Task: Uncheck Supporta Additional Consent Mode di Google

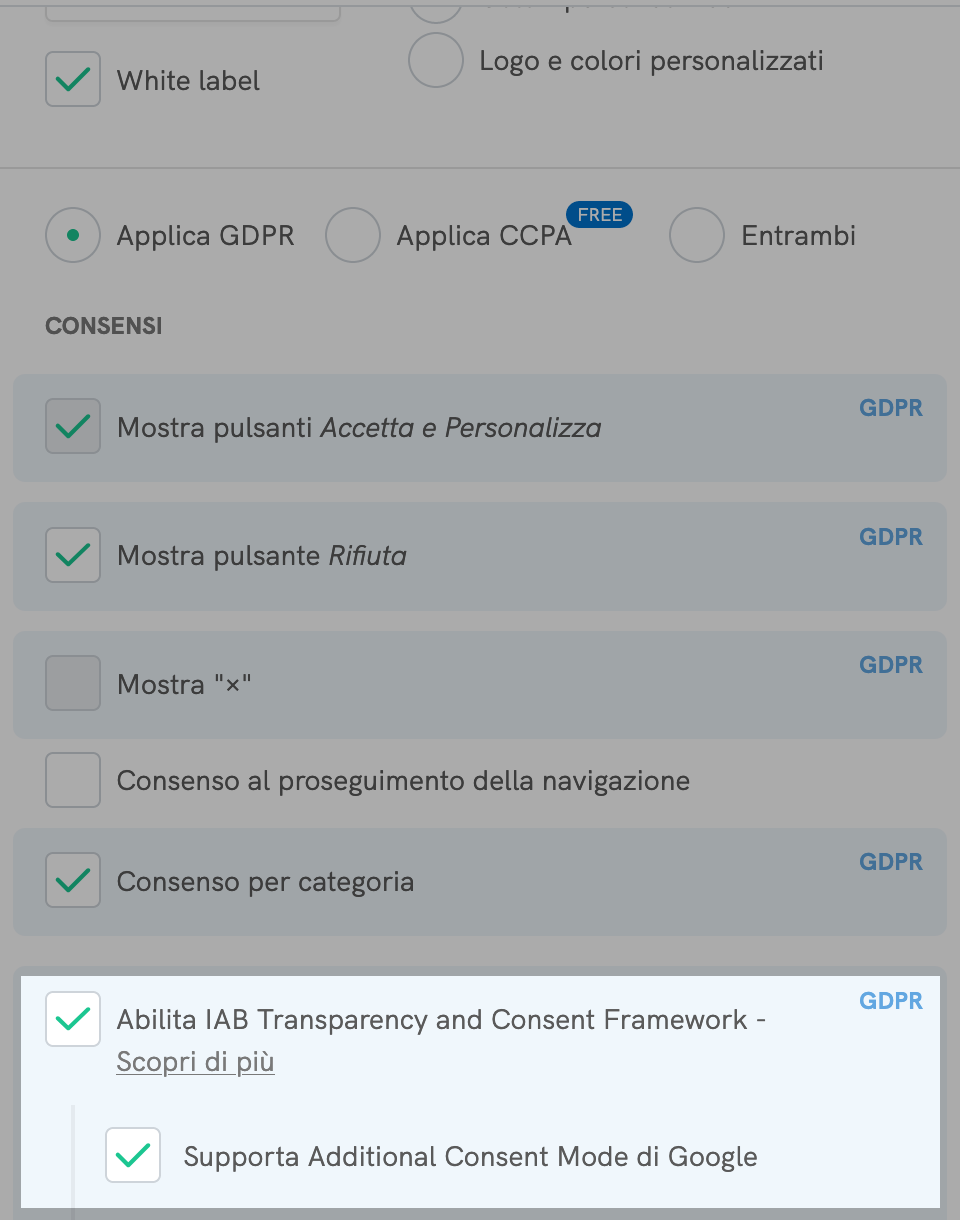Action: click(x=133, y=1155)
